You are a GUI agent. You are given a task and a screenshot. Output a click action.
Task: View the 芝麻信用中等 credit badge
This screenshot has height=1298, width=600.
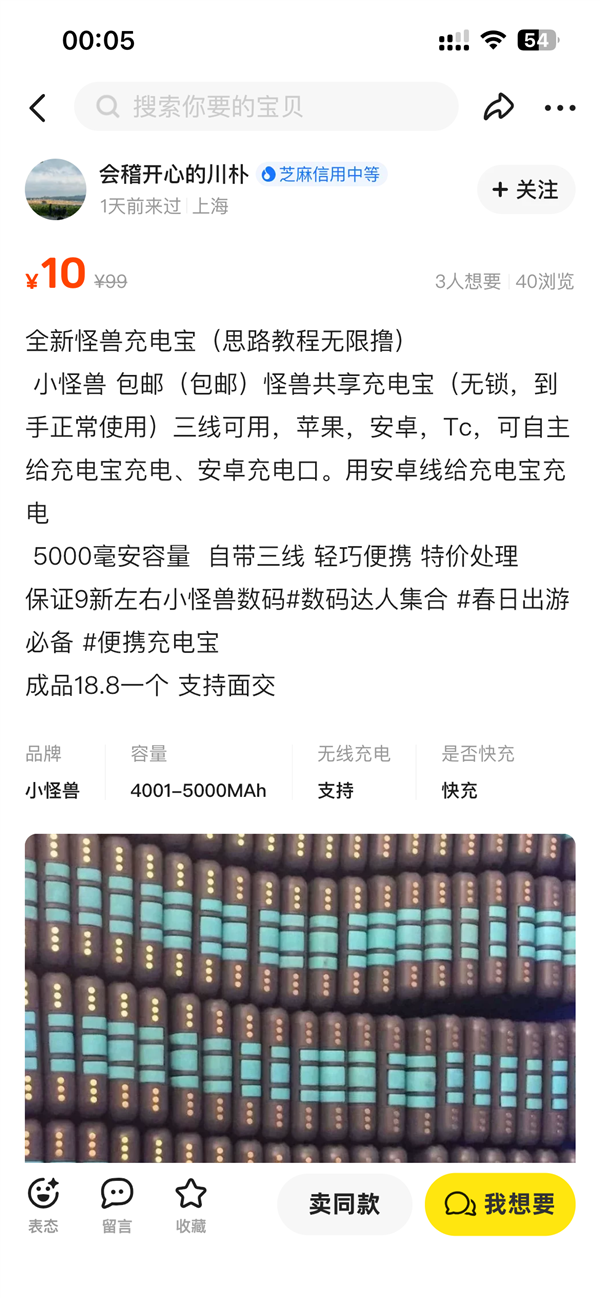tap(321, 174)
